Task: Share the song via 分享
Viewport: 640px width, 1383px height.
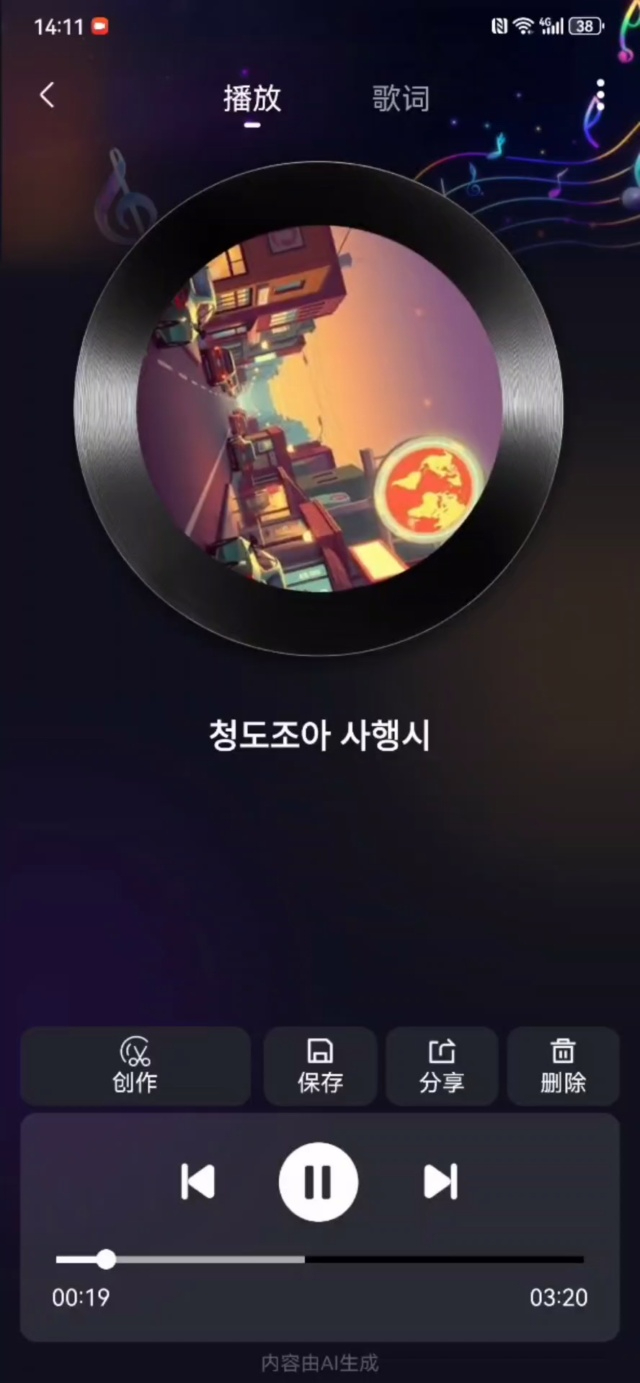Action: pos(441,1066)
